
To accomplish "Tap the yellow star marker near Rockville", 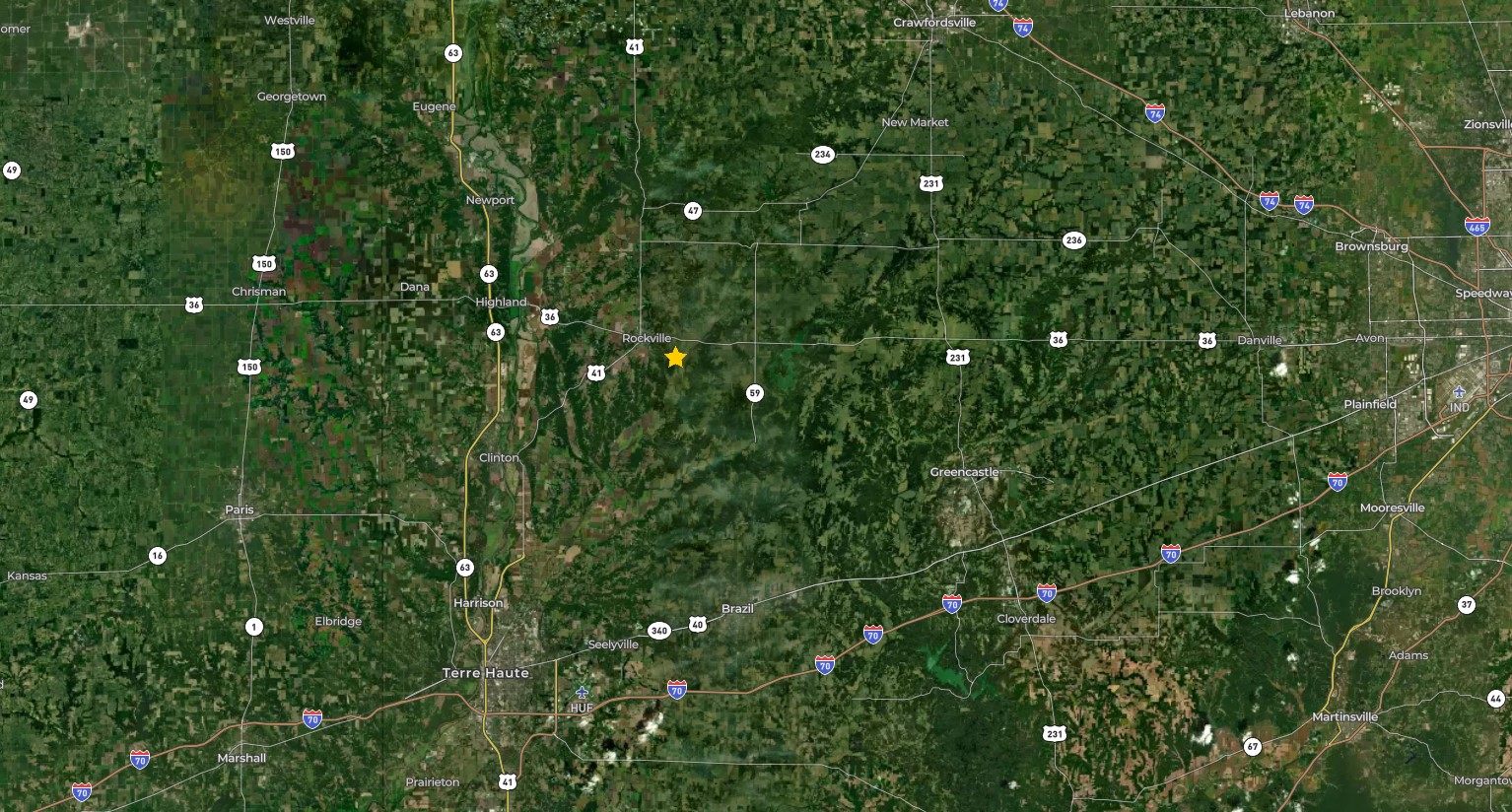I will tap(675, 358).
